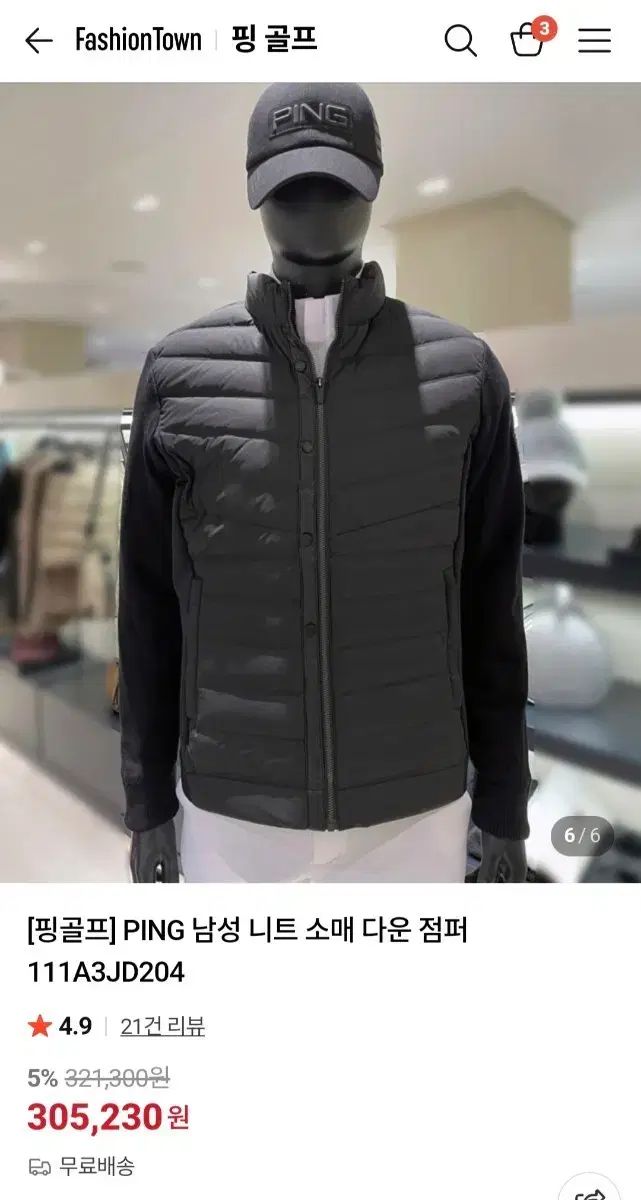The width and height of the screenshot is (641, 1200).
Task: Open the search magnifier
Action: 460,41
